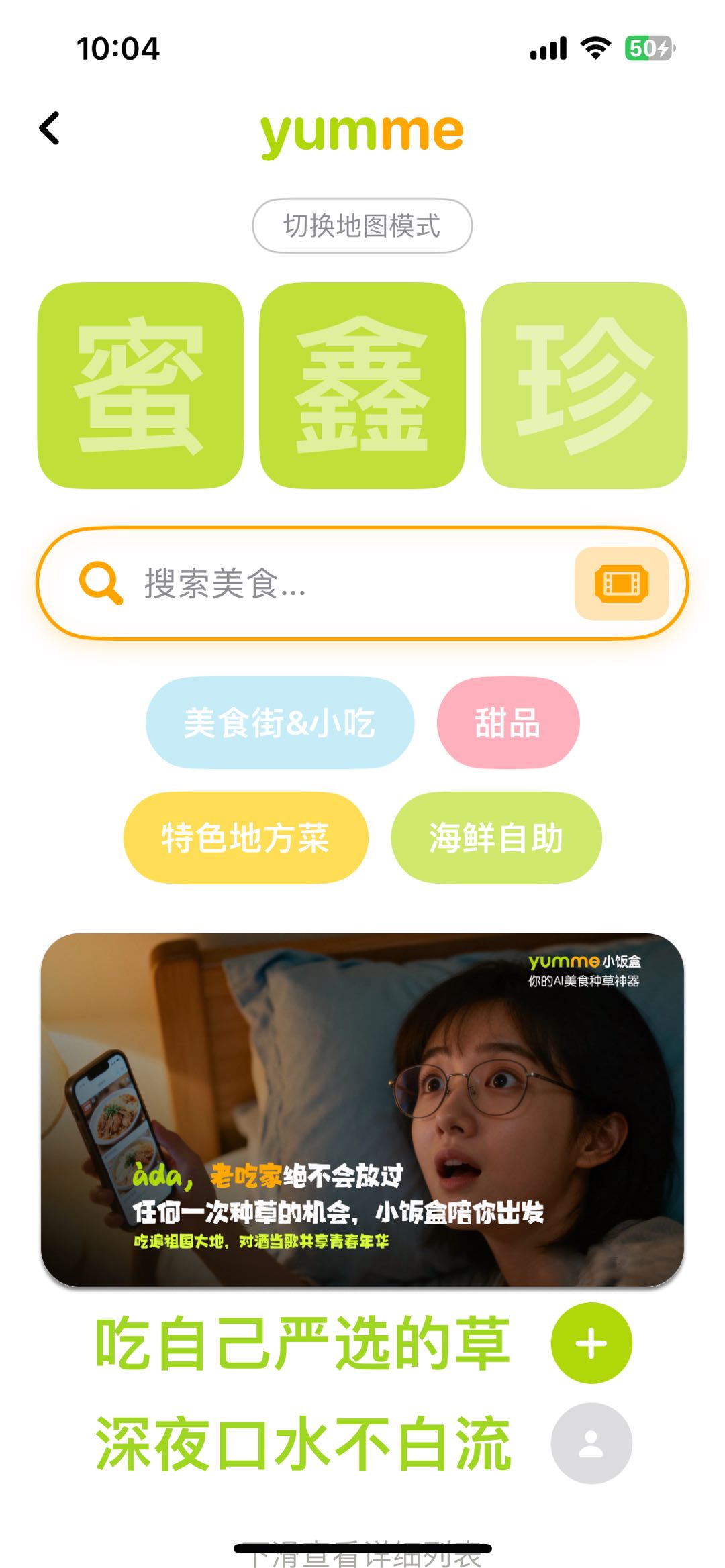
Task: Tap the 切换地图模式 button
Action: point(362,225)
